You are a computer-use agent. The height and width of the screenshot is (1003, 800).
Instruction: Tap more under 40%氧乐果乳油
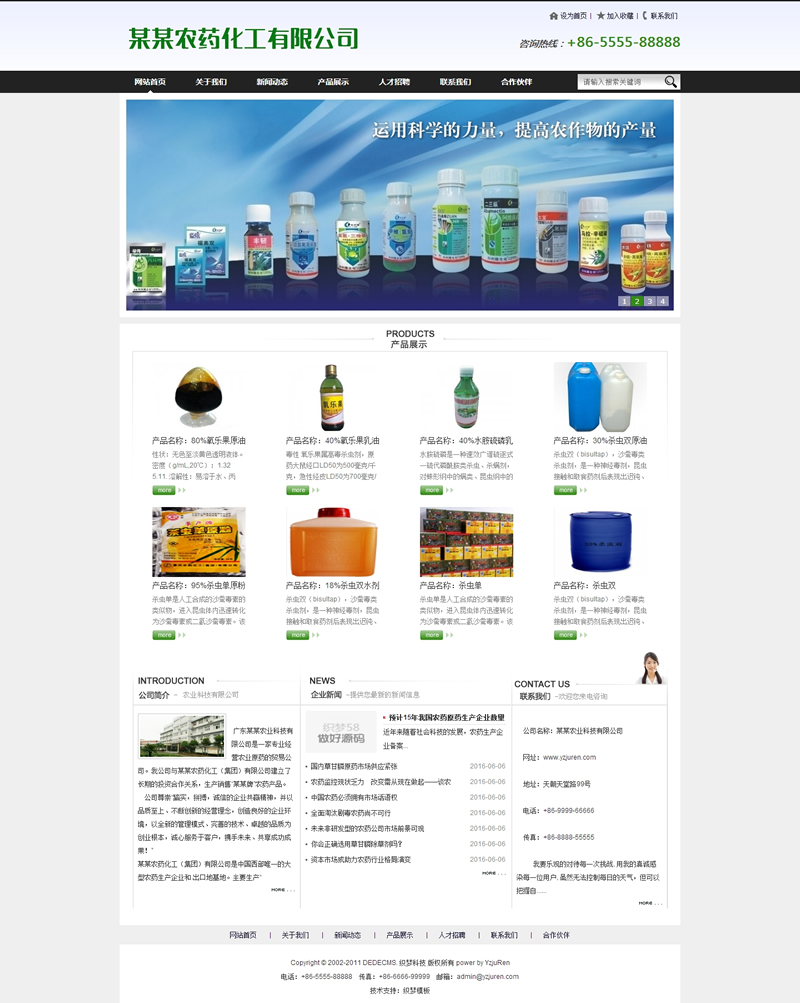coord(298,490)
